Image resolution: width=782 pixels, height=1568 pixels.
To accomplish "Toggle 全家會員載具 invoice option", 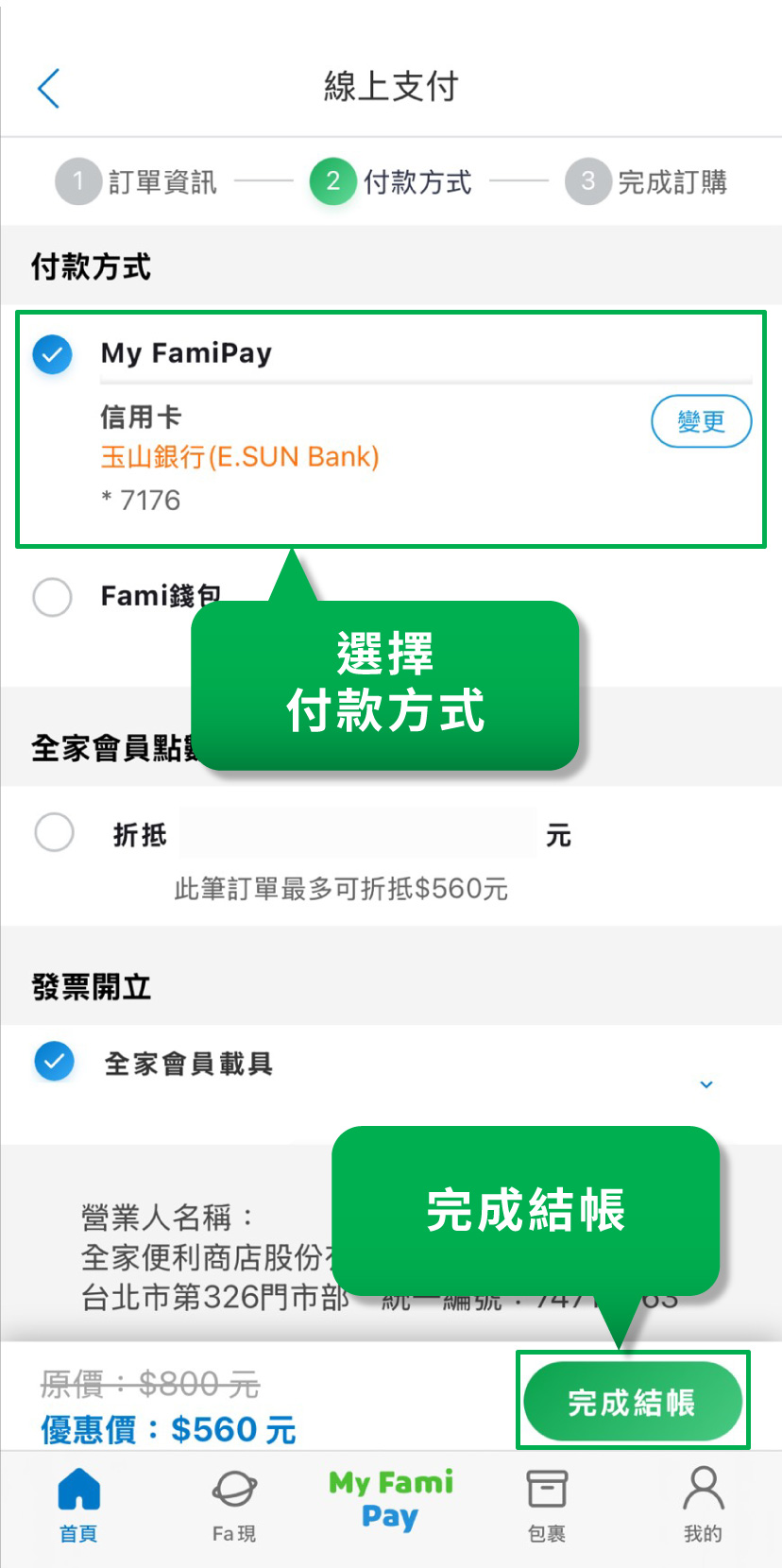I will [x=54, y=1062].
